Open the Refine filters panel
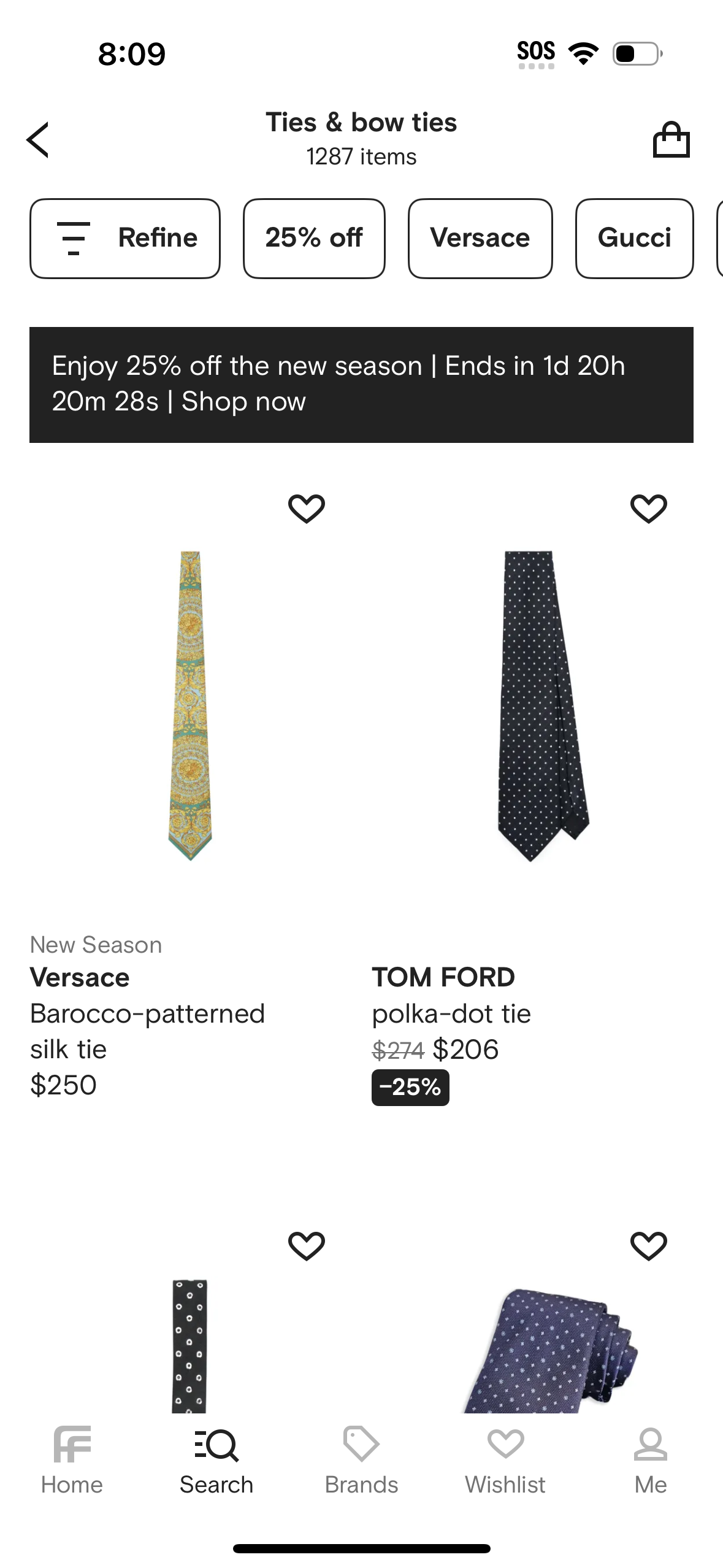This screenshot has width=723, height=1568. coord(124,238)
